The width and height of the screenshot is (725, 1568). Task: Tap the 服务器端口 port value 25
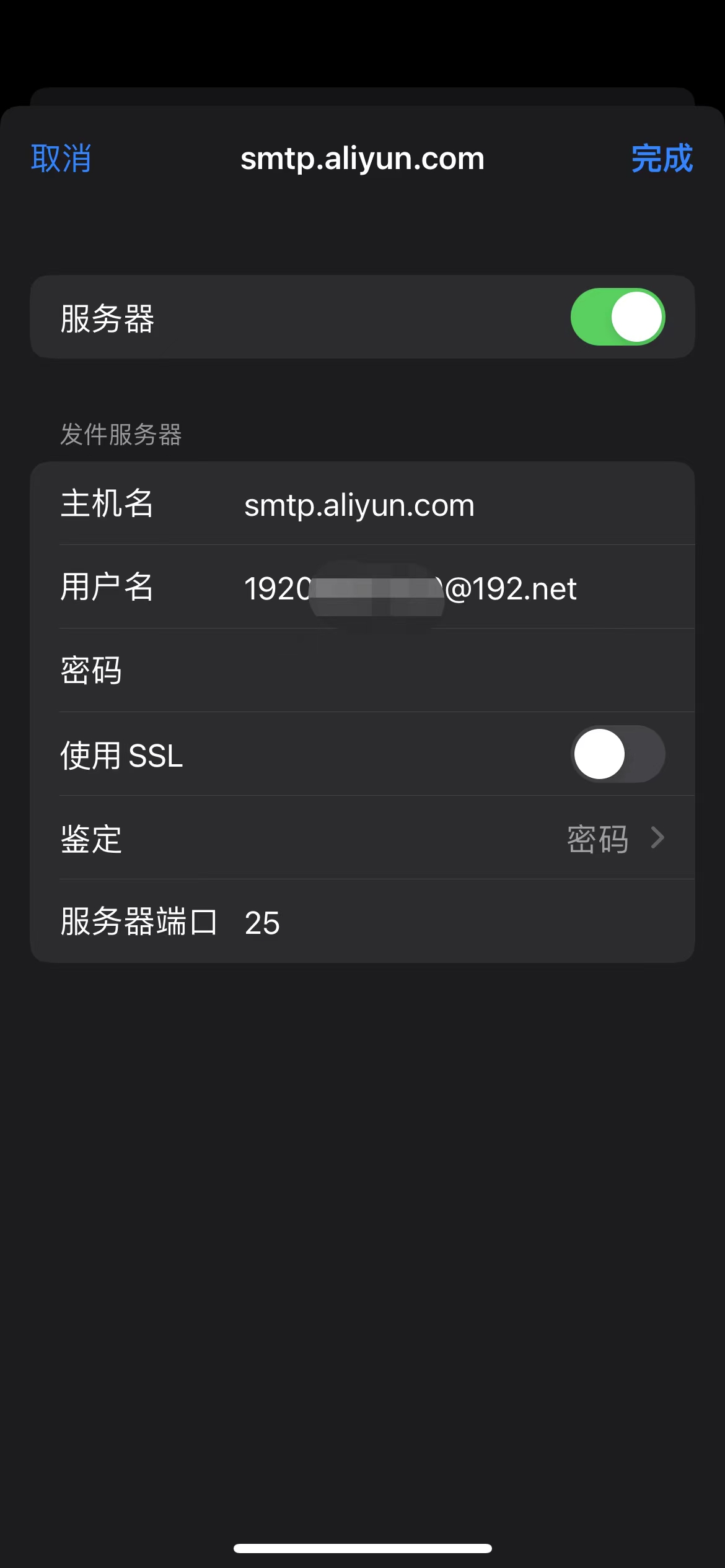tap(263, 922)
